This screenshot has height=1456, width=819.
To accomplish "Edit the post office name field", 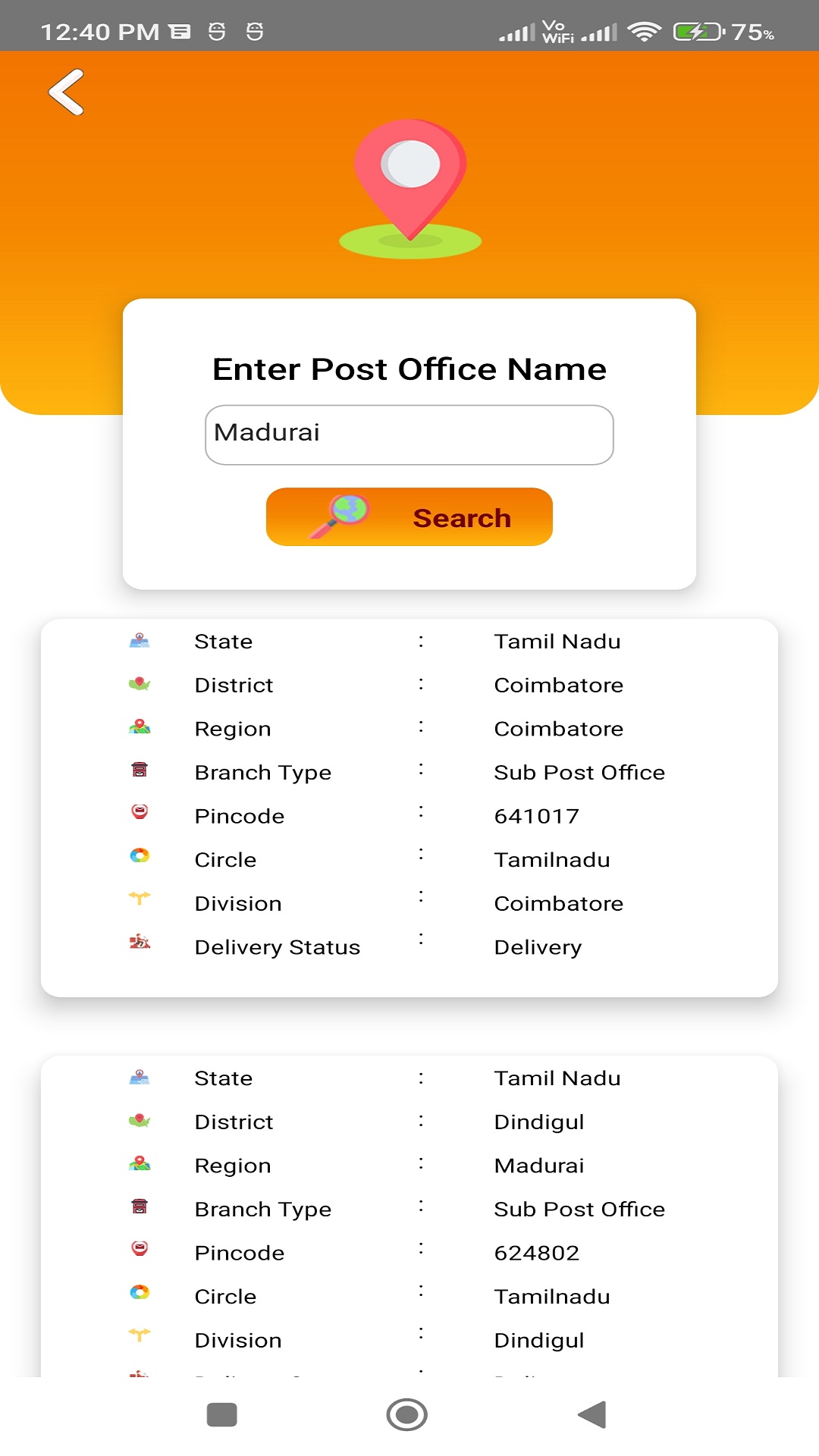I will [409, 435].
